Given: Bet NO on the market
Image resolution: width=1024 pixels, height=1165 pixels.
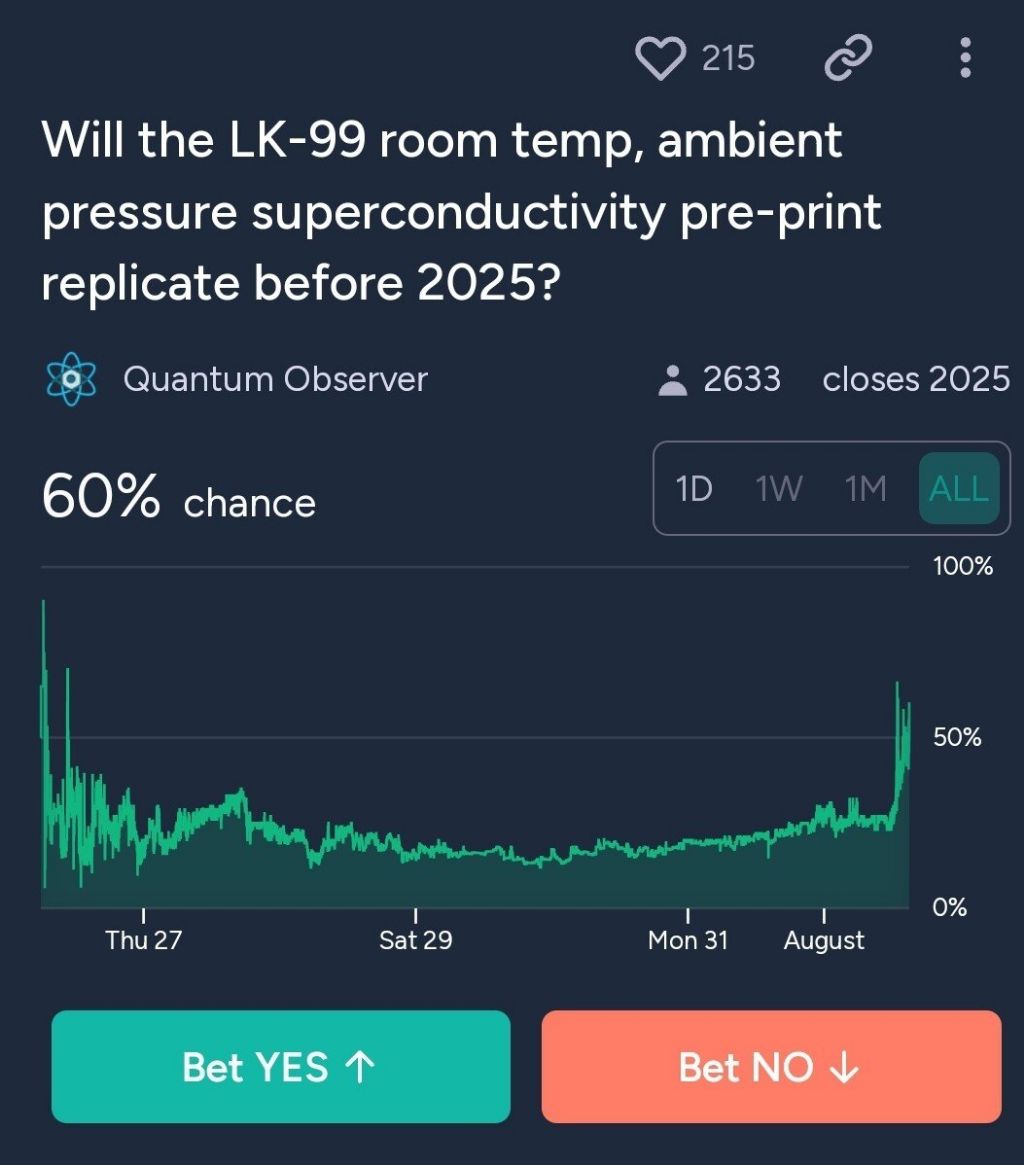Looking at the screenshot, I should coord(771,1067).
